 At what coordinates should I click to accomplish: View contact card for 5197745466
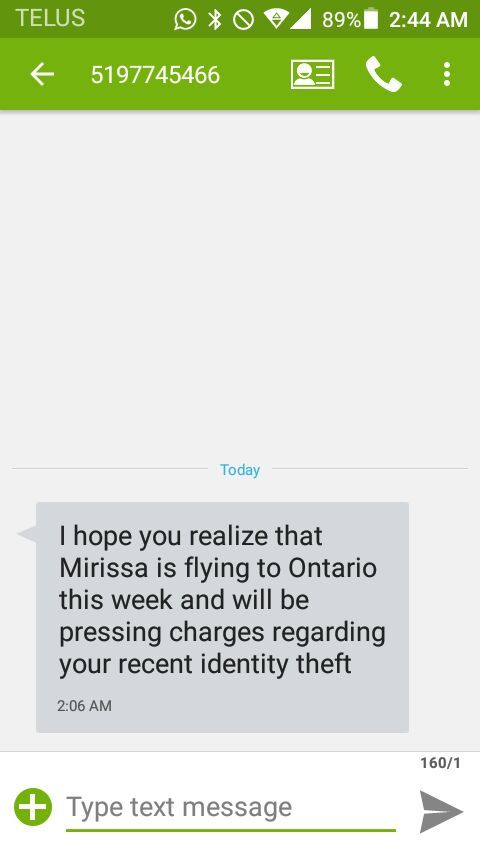312,74
